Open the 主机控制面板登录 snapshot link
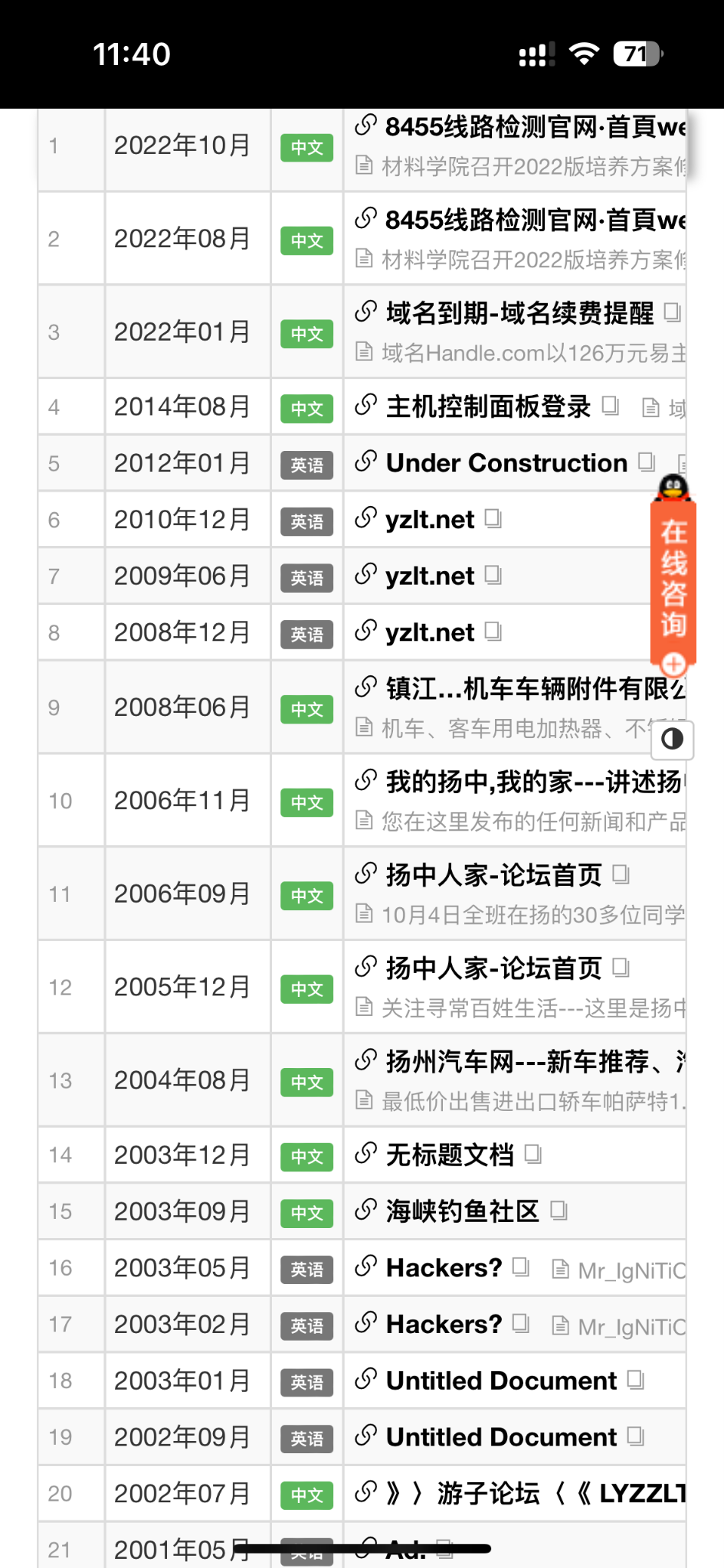The image size is (724, 1568). (487, 407)
